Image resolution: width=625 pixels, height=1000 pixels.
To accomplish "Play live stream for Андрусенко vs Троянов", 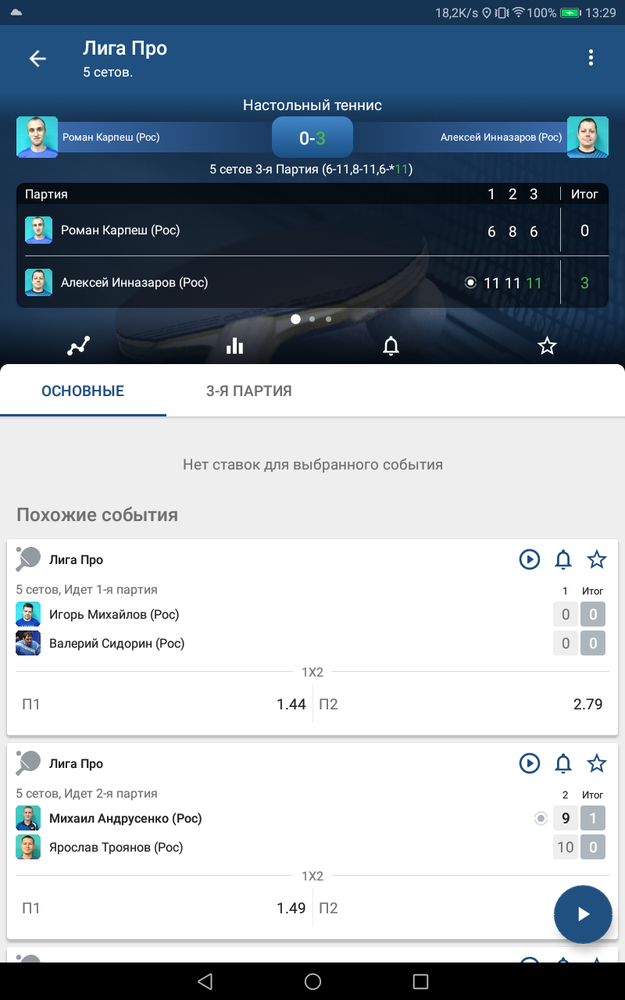I will (529, 763).
